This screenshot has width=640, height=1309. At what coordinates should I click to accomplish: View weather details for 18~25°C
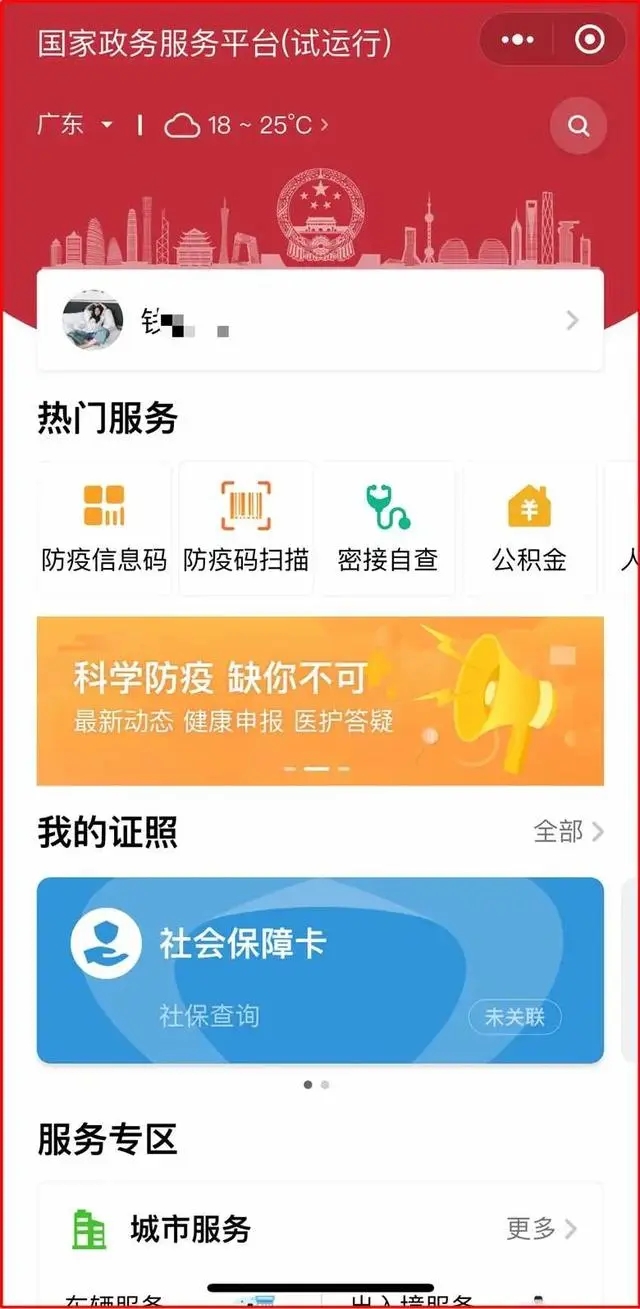coord(247,125)
